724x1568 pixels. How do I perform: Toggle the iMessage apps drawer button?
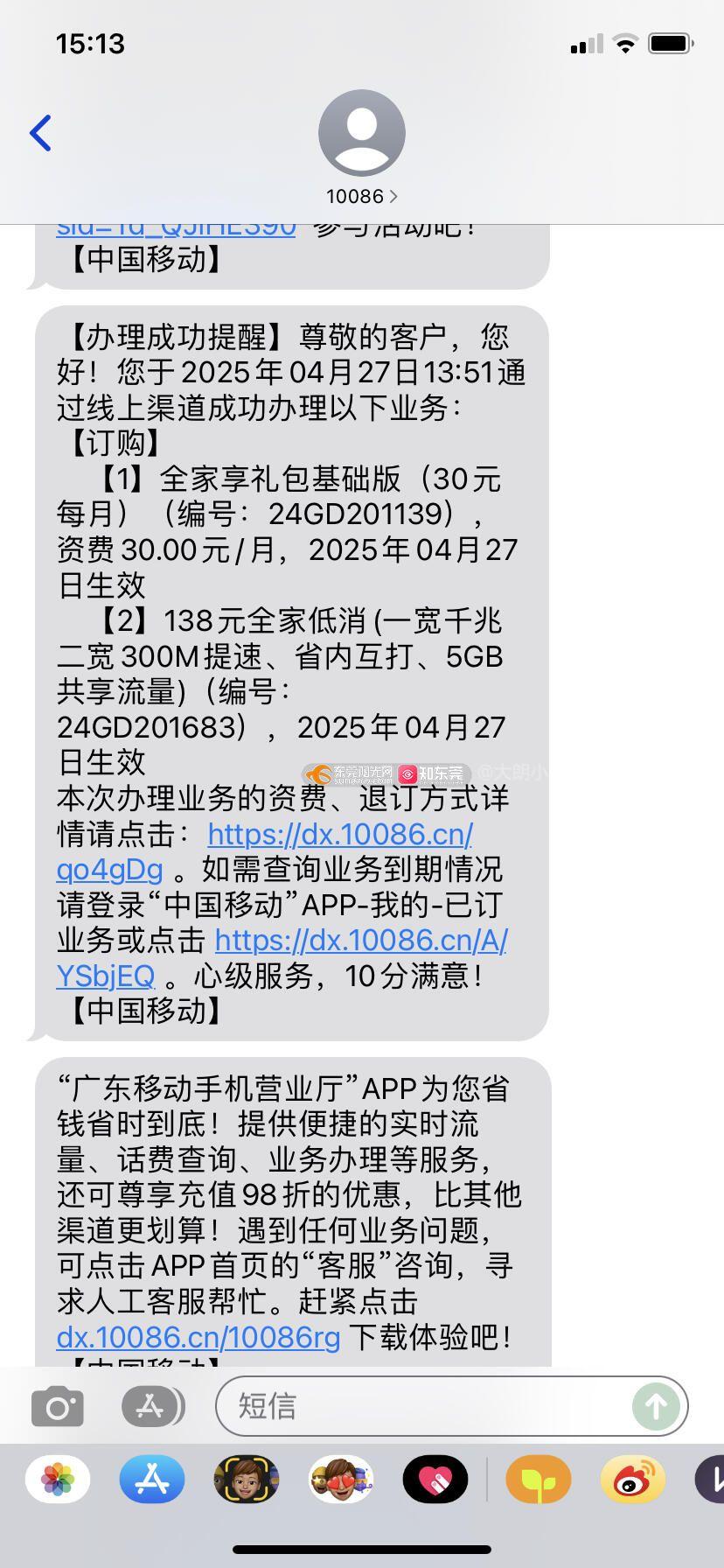pyautogui.click(x=152, y=1407)
